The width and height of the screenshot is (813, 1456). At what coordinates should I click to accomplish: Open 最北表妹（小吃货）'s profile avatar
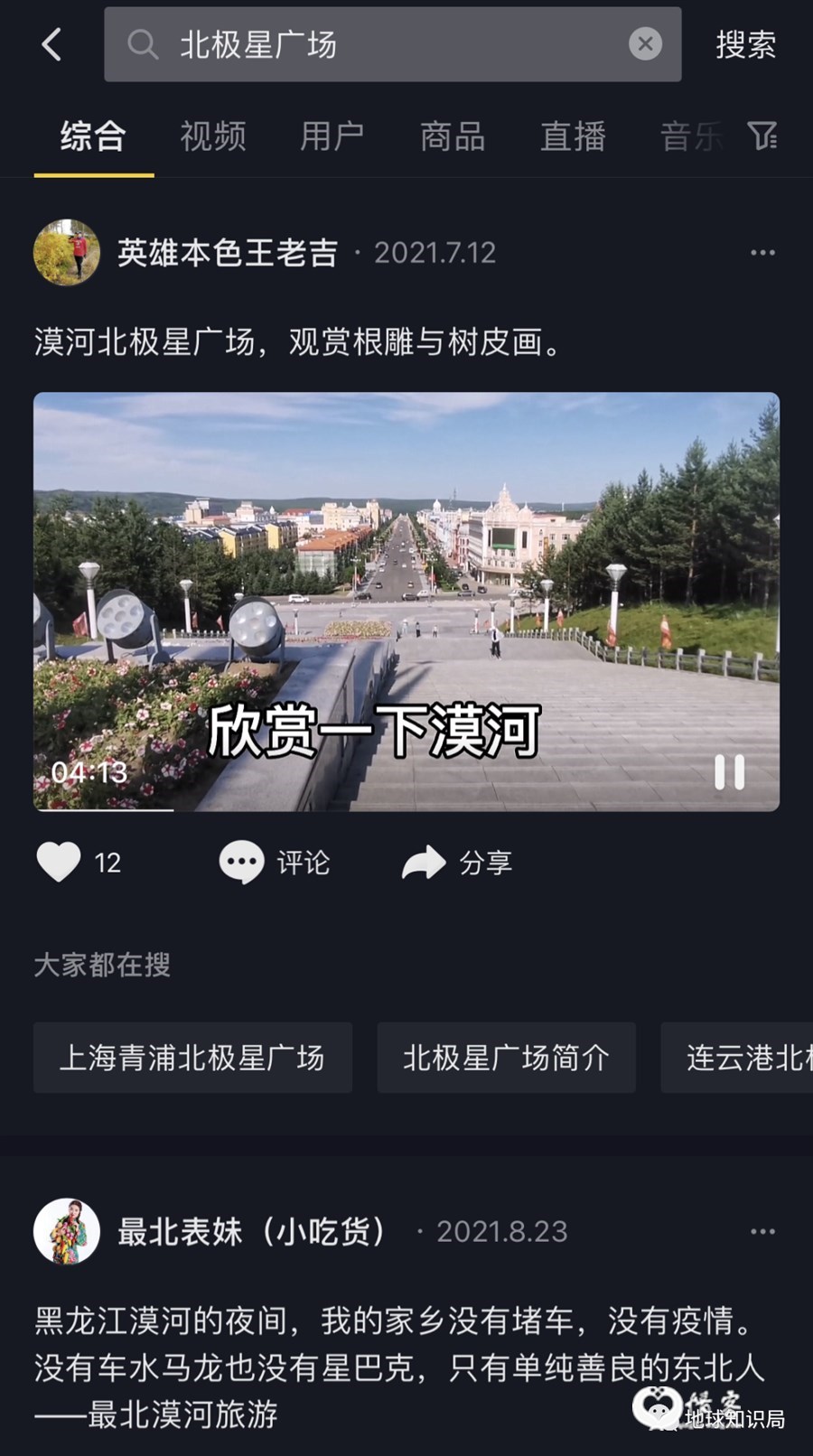point(66,1231)
